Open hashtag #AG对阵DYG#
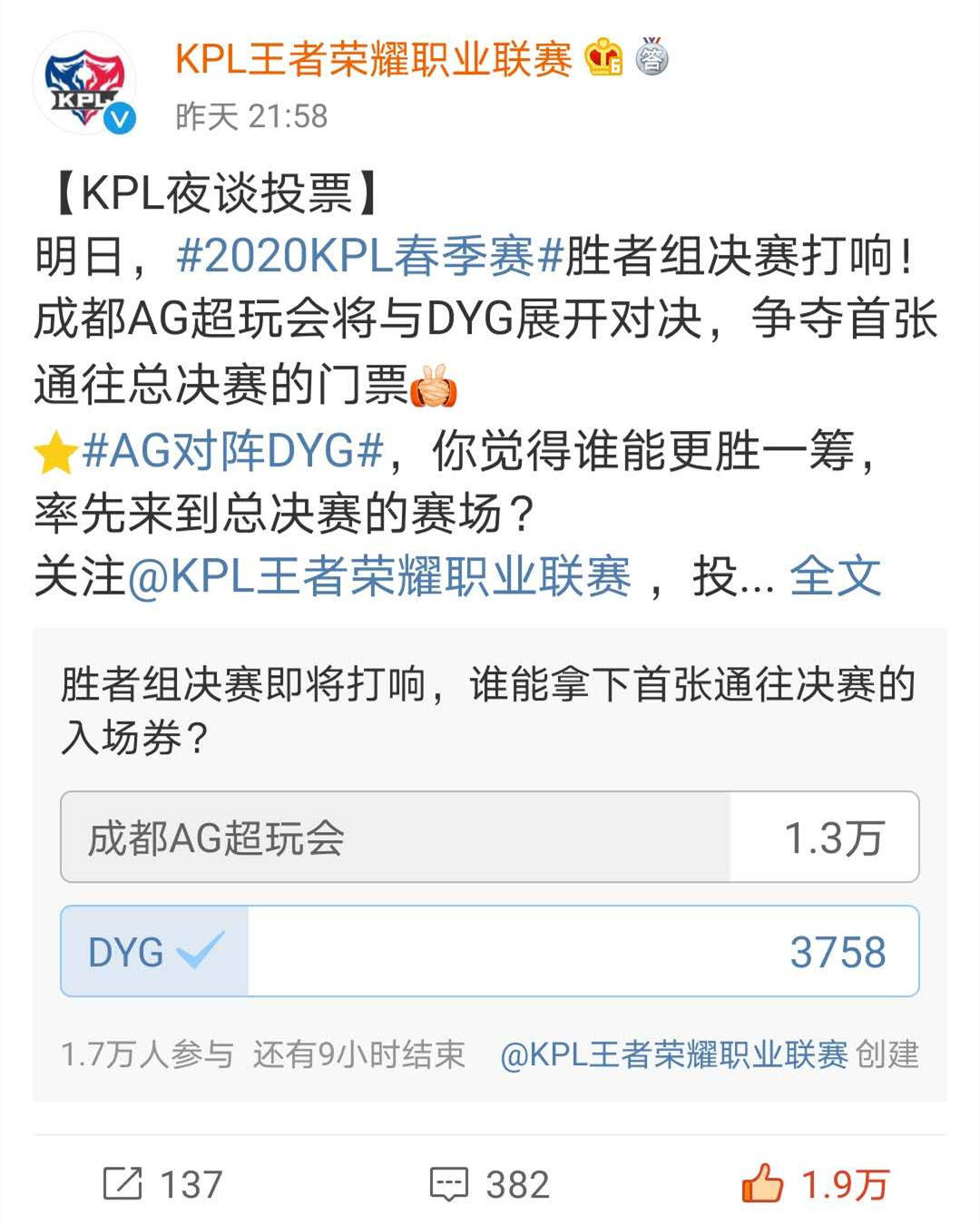This screenshot has width=980, height=1224. tap(231, 451)
